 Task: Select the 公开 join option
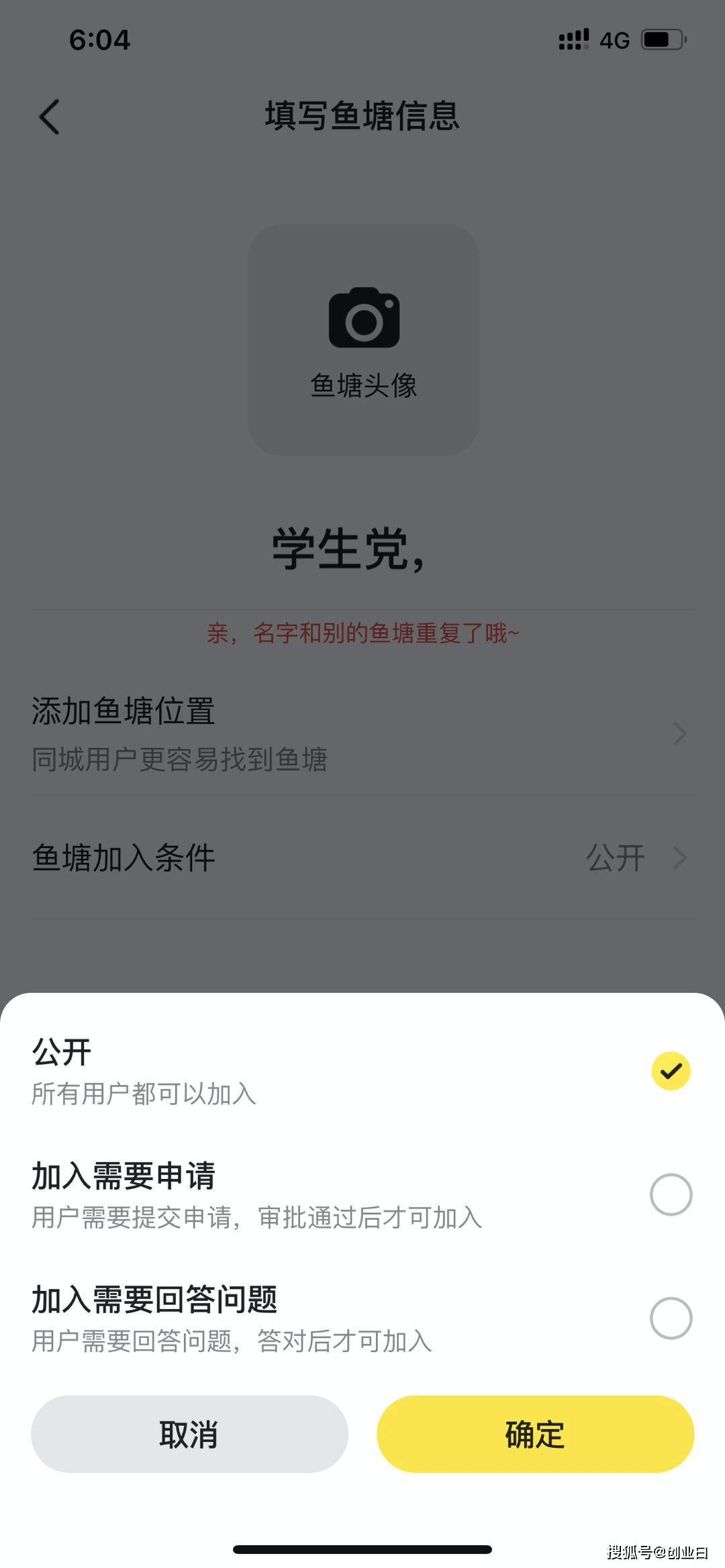tap(670, 1070)
